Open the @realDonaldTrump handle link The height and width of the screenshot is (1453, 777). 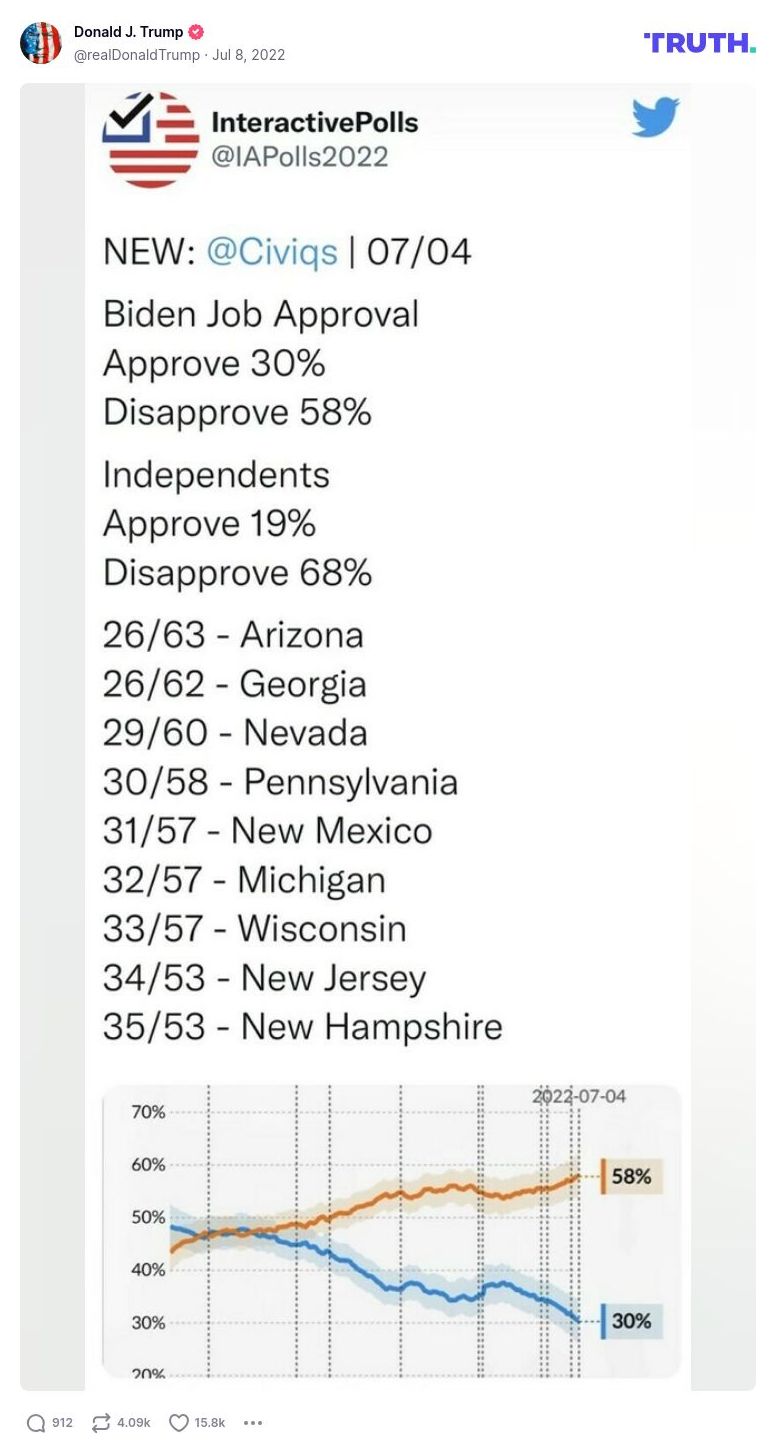(x=137, y=55)
